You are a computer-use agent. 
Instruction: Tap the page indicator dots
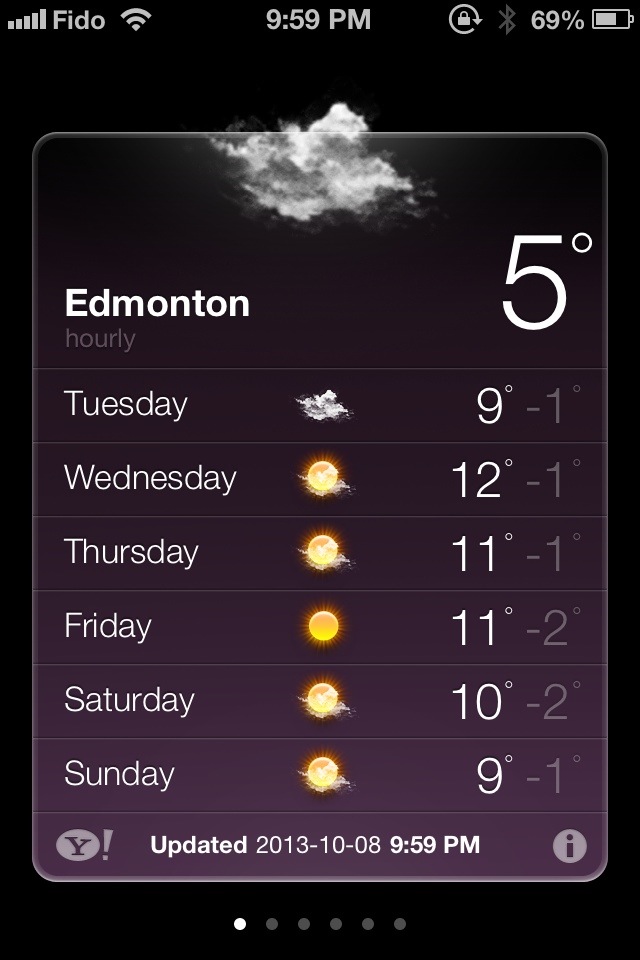coord(319,924)
